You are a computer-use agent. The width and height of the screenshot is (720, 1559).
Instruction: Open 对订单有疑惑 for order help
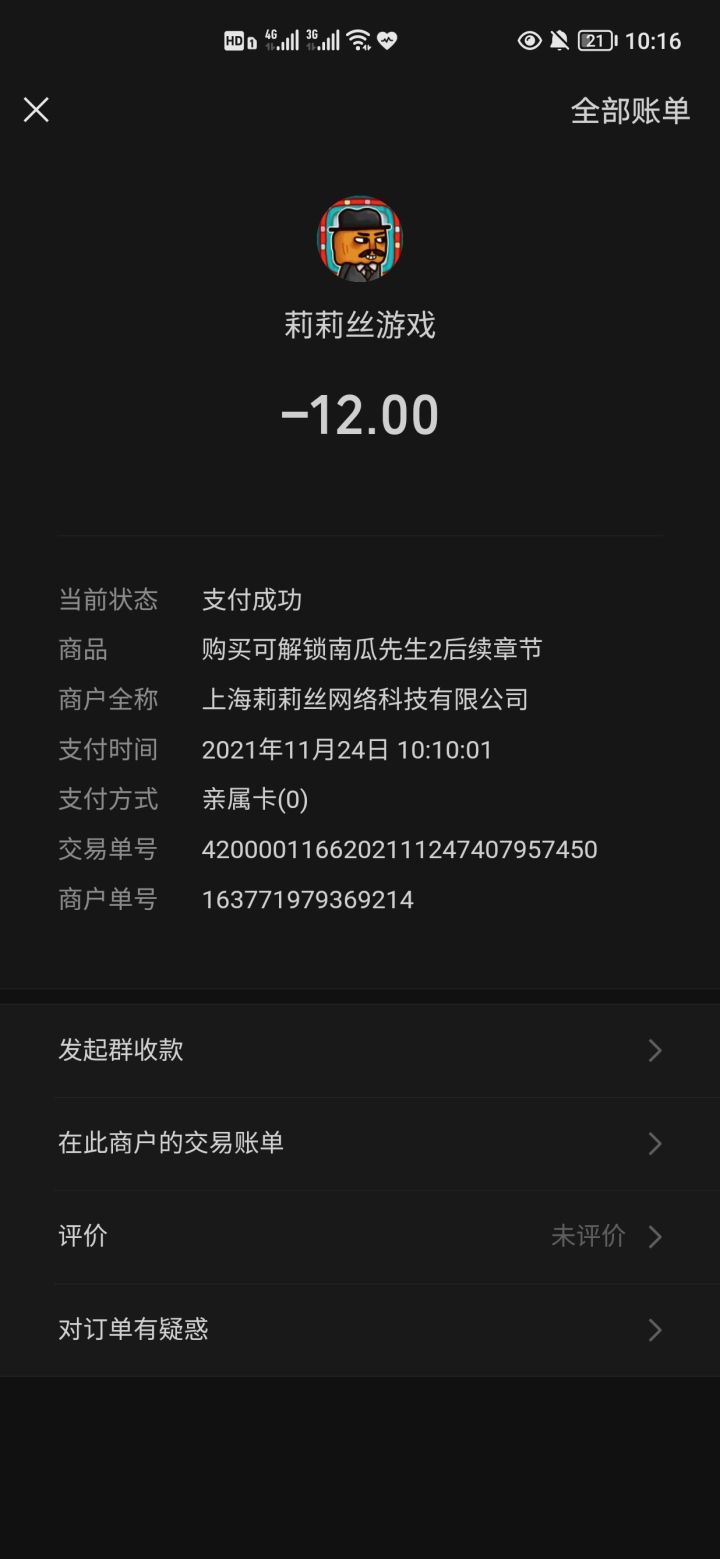(x=135, y=1329)
